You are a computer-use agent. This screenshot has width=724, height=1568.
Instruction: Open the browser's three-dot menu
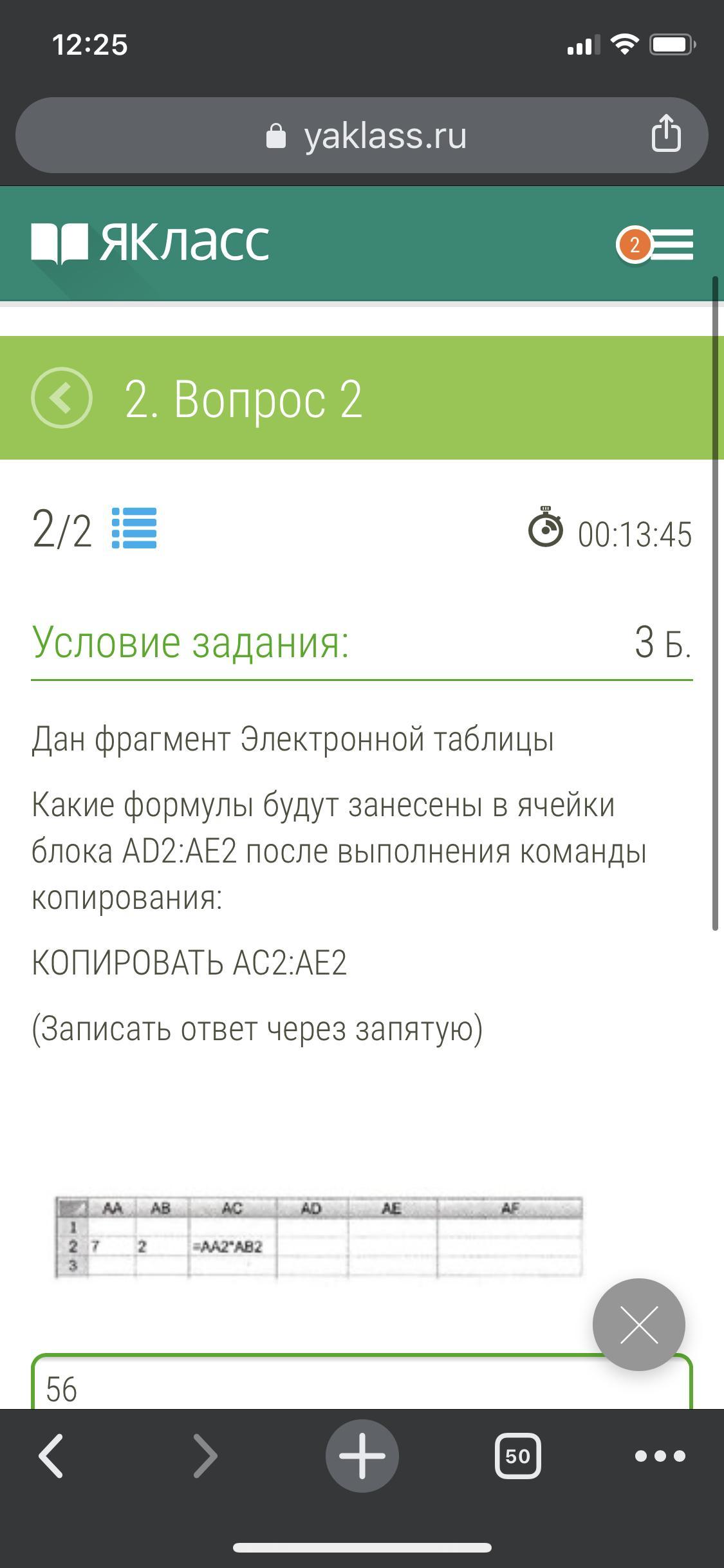pos(660,1456)
